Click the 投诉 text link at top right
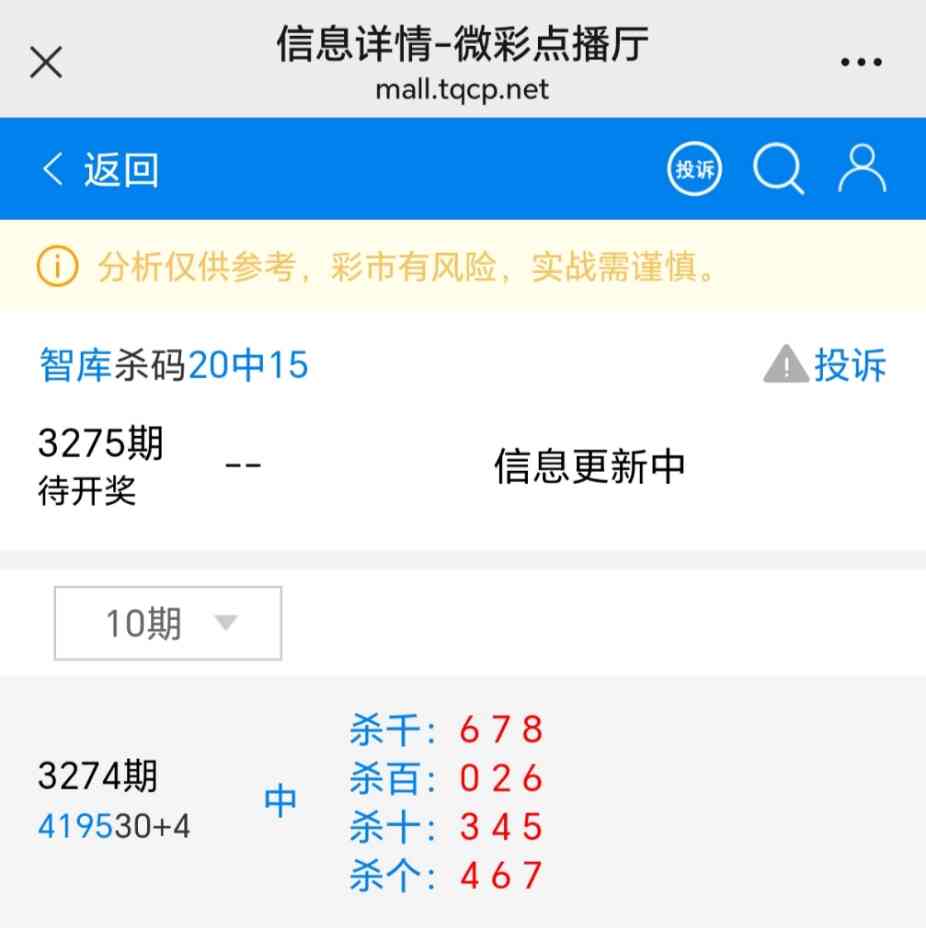Screen dimensions: 926x930 (850, 366)
